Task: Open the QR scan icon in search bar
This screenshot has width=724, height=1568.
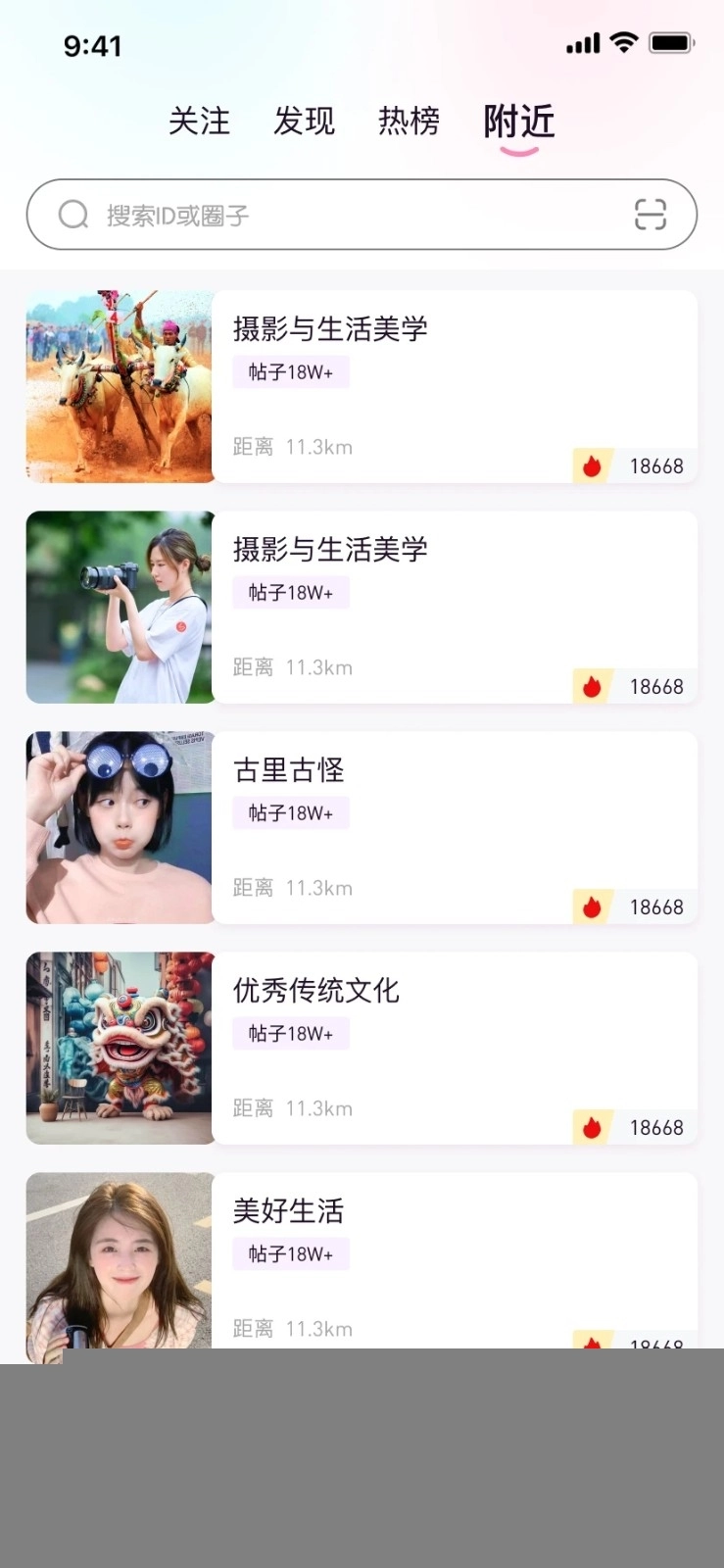Action: (650, 215)
